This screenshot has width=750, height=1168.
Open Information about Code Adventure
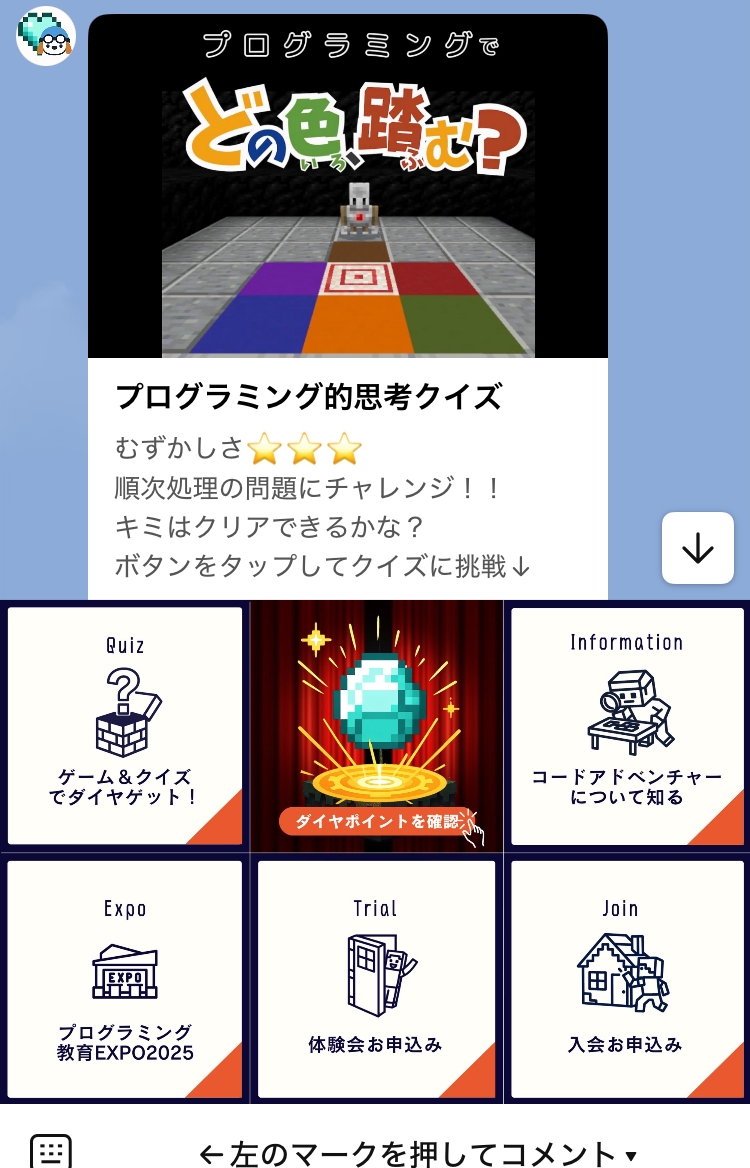click(x=627, y=726)
